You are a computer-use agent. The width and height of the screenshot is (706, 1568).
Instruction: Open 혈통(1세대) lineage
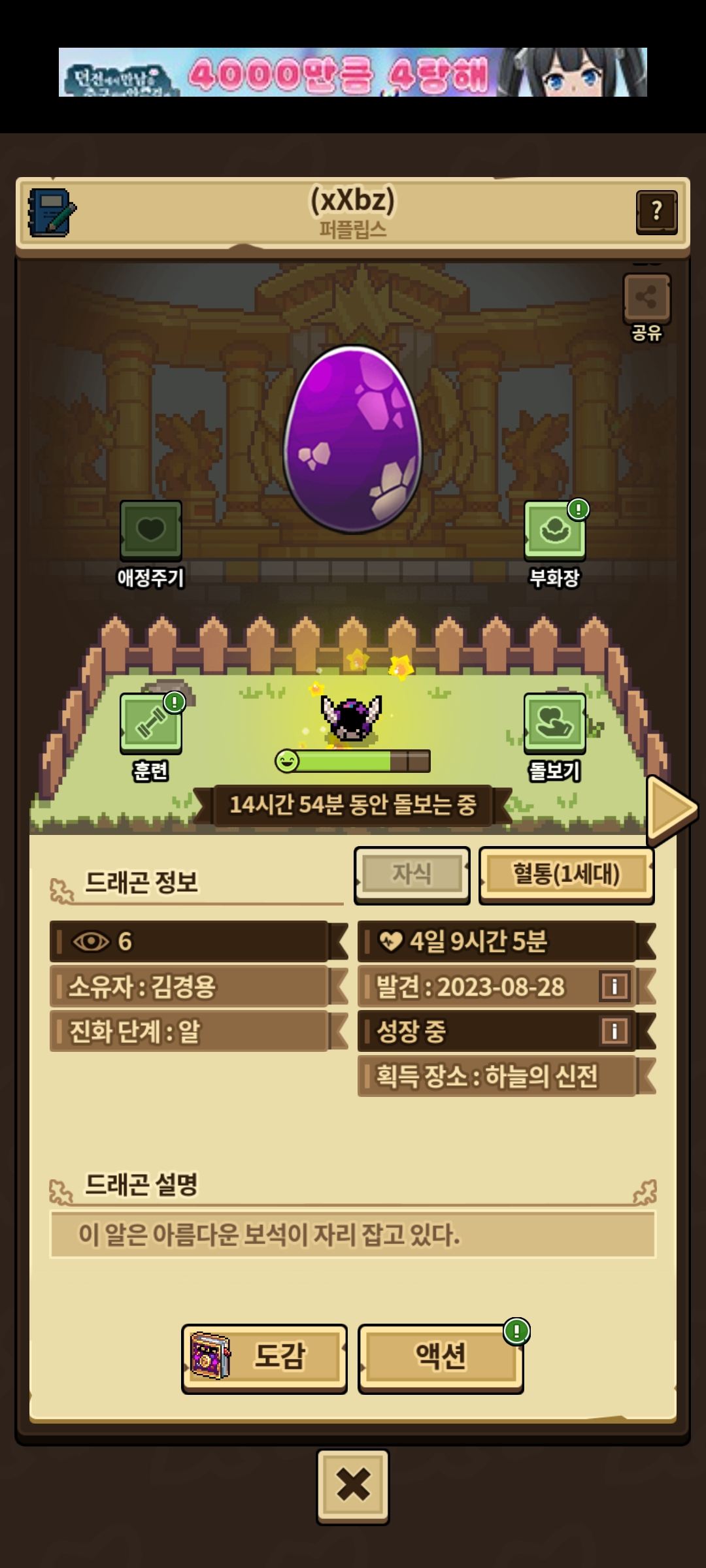(x=566, y=875)
